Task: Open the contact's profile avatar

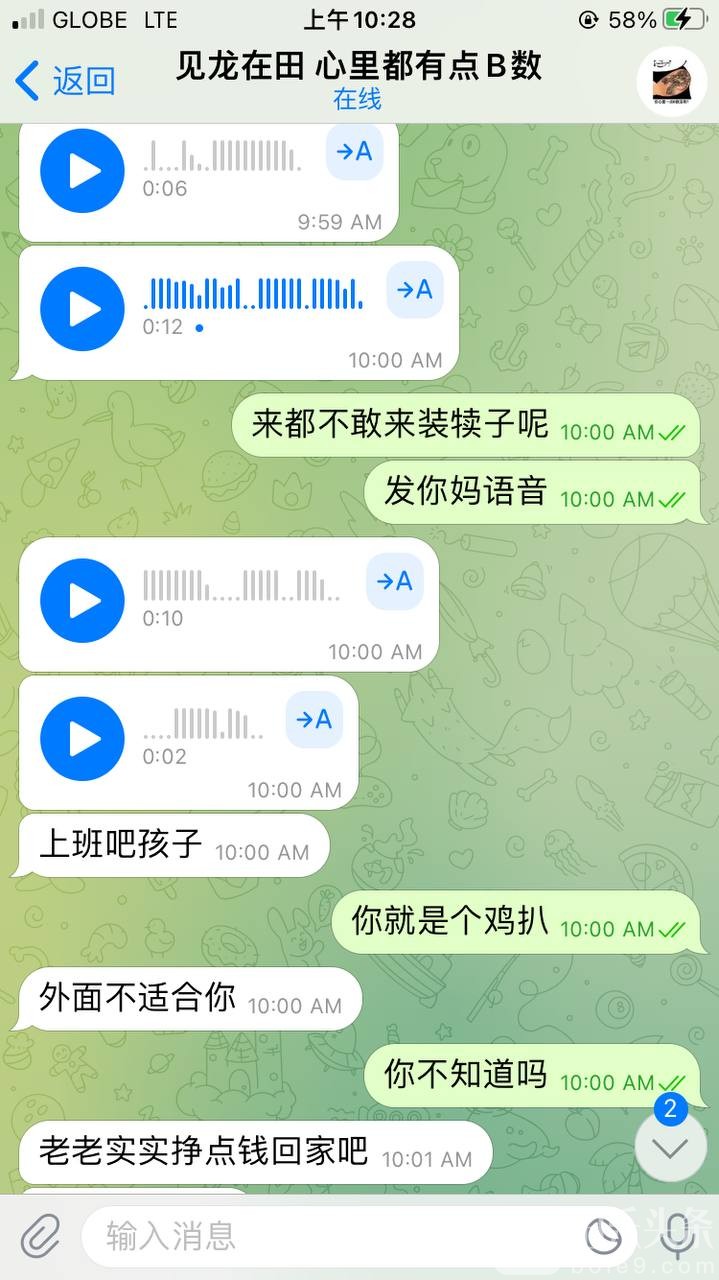Action: click(x=671, y=80)
